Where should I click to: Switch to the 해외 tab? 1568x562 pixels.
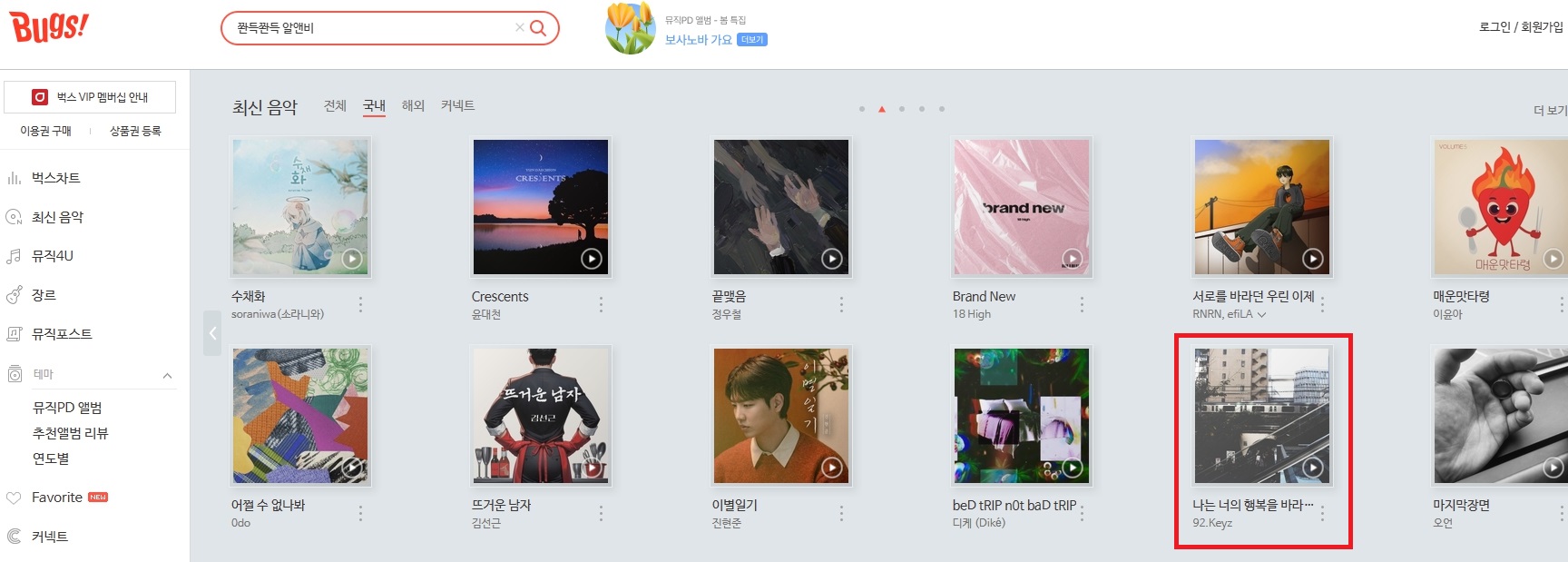tap(413, 105)
